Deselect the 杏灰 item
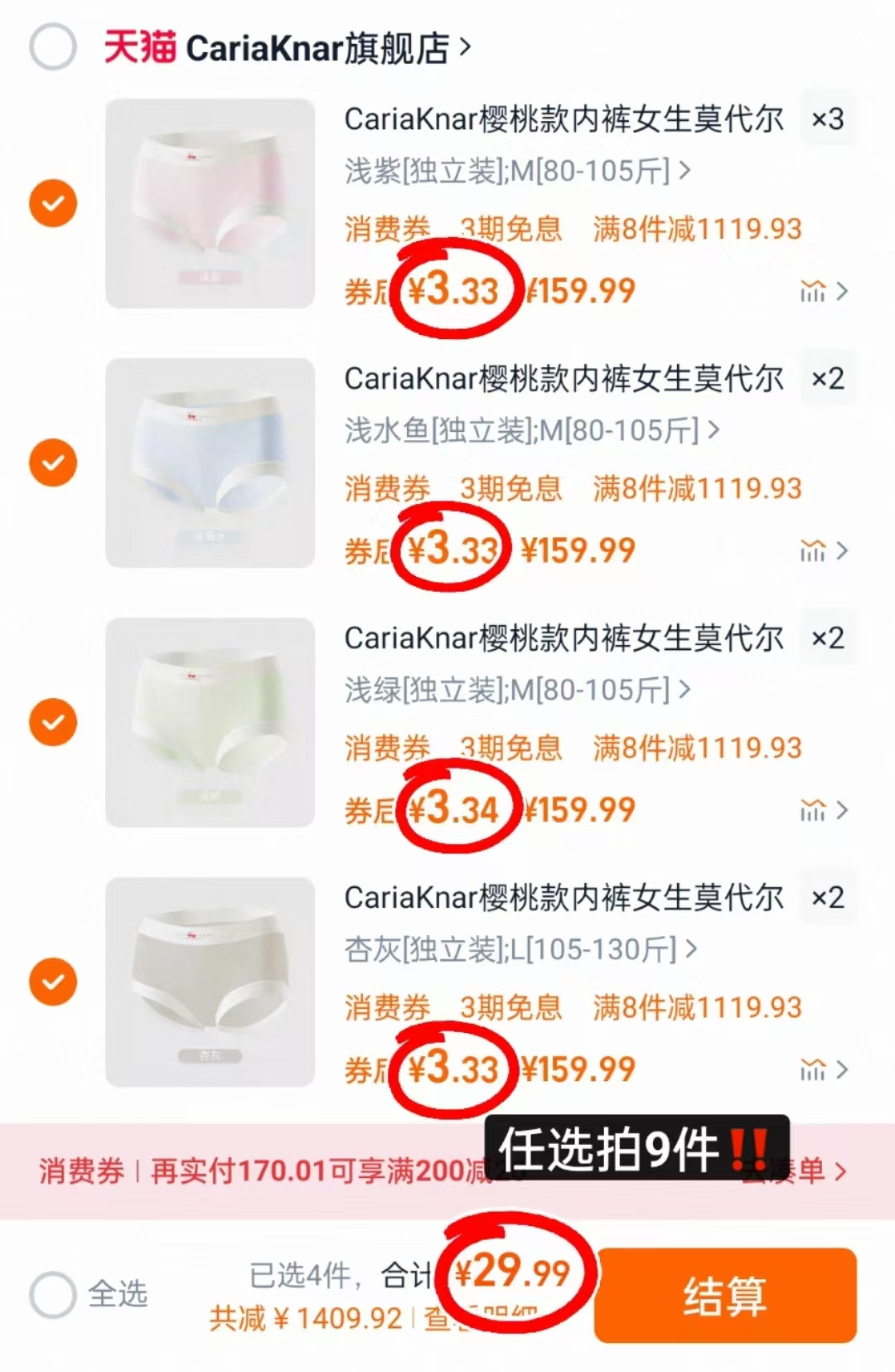The image size is (895, 1372). pyautogui.click(x=53, y=982)
